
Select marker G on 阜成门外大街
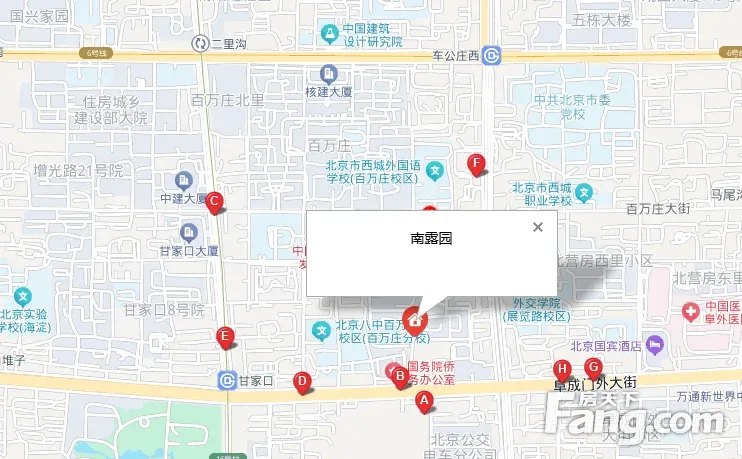coord(593,367)
